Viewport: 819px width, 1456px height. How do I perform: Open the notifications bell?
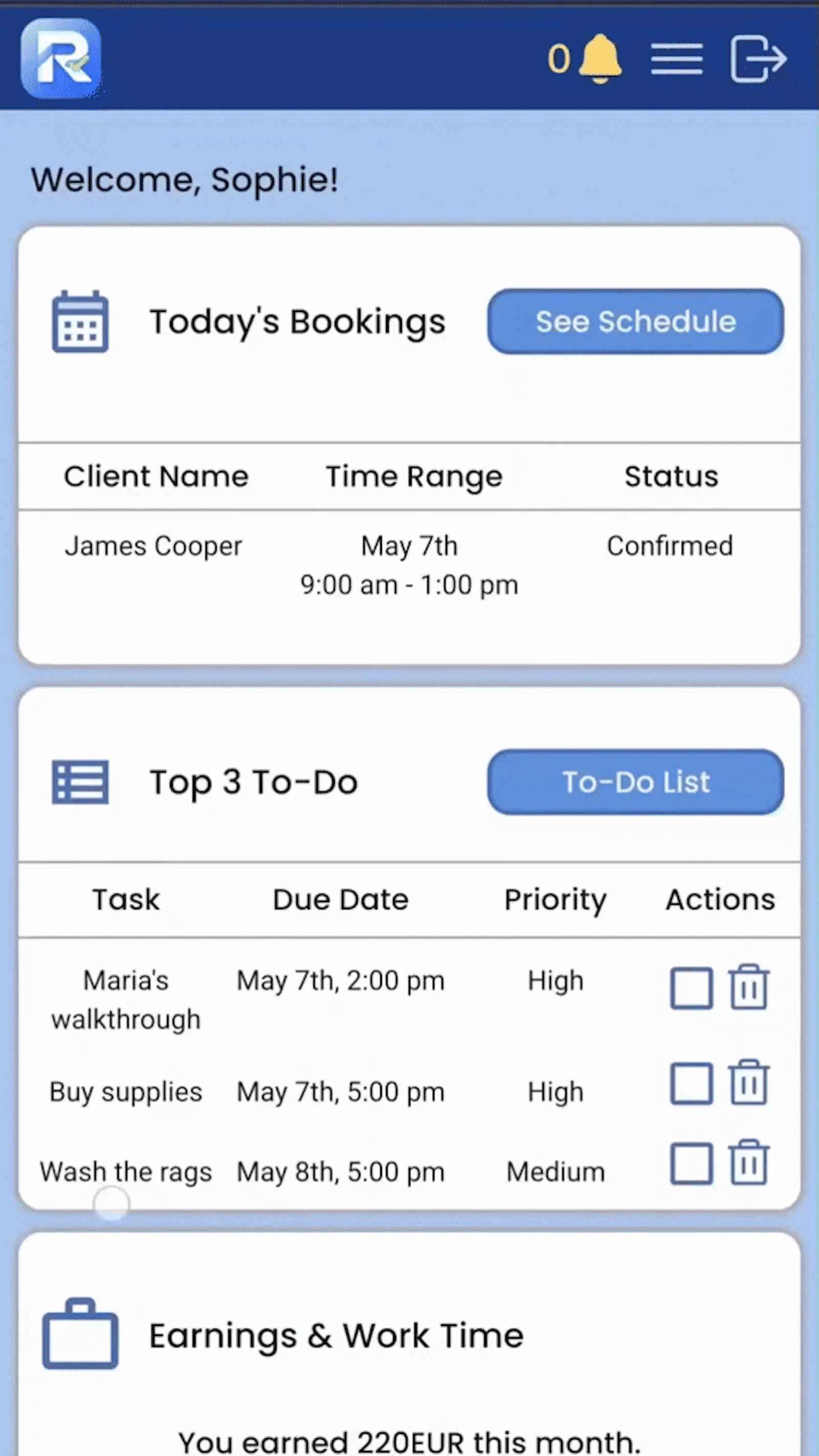pyautogui.click(x=600, y=59)
